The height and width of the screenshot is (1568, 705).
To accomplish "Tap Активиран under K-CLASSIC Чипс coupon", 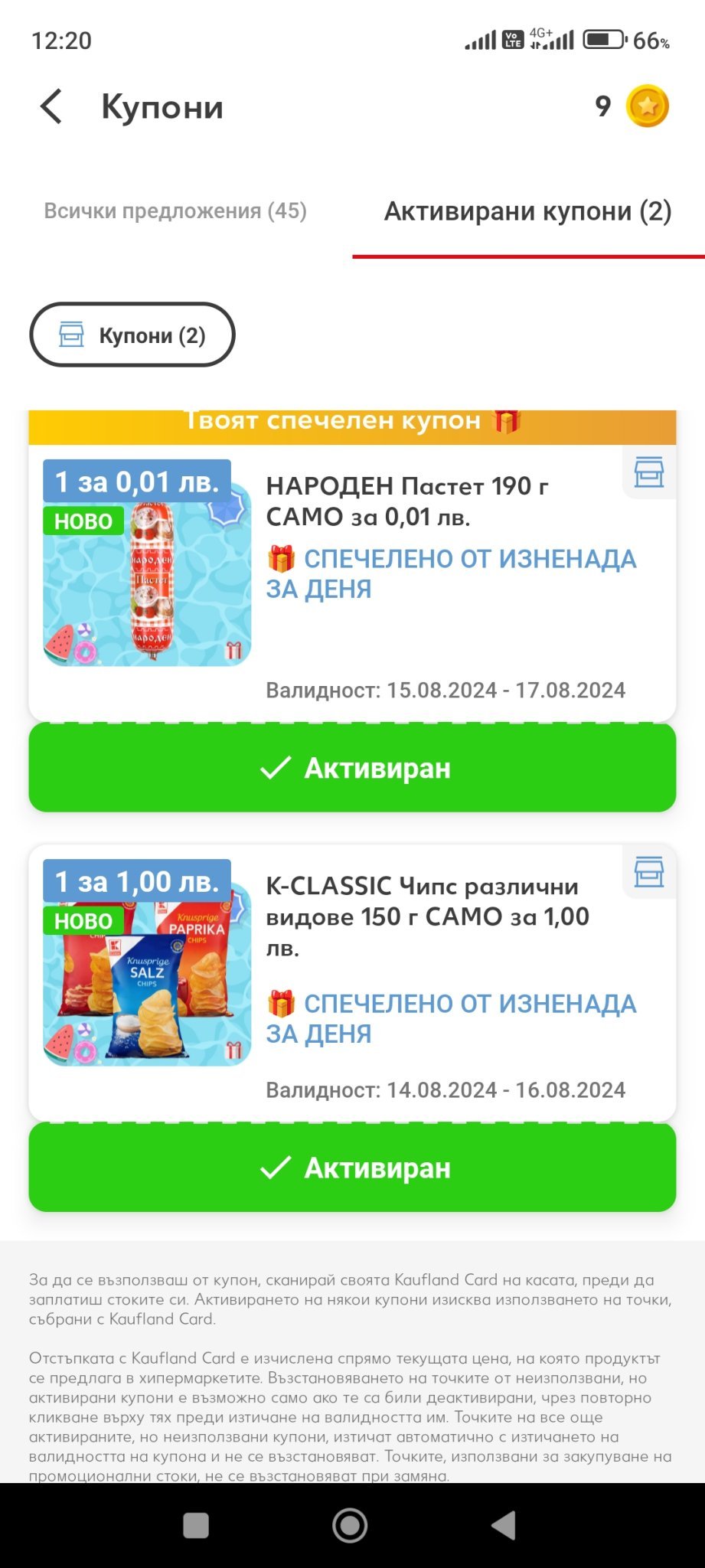I will point(352,1168).
